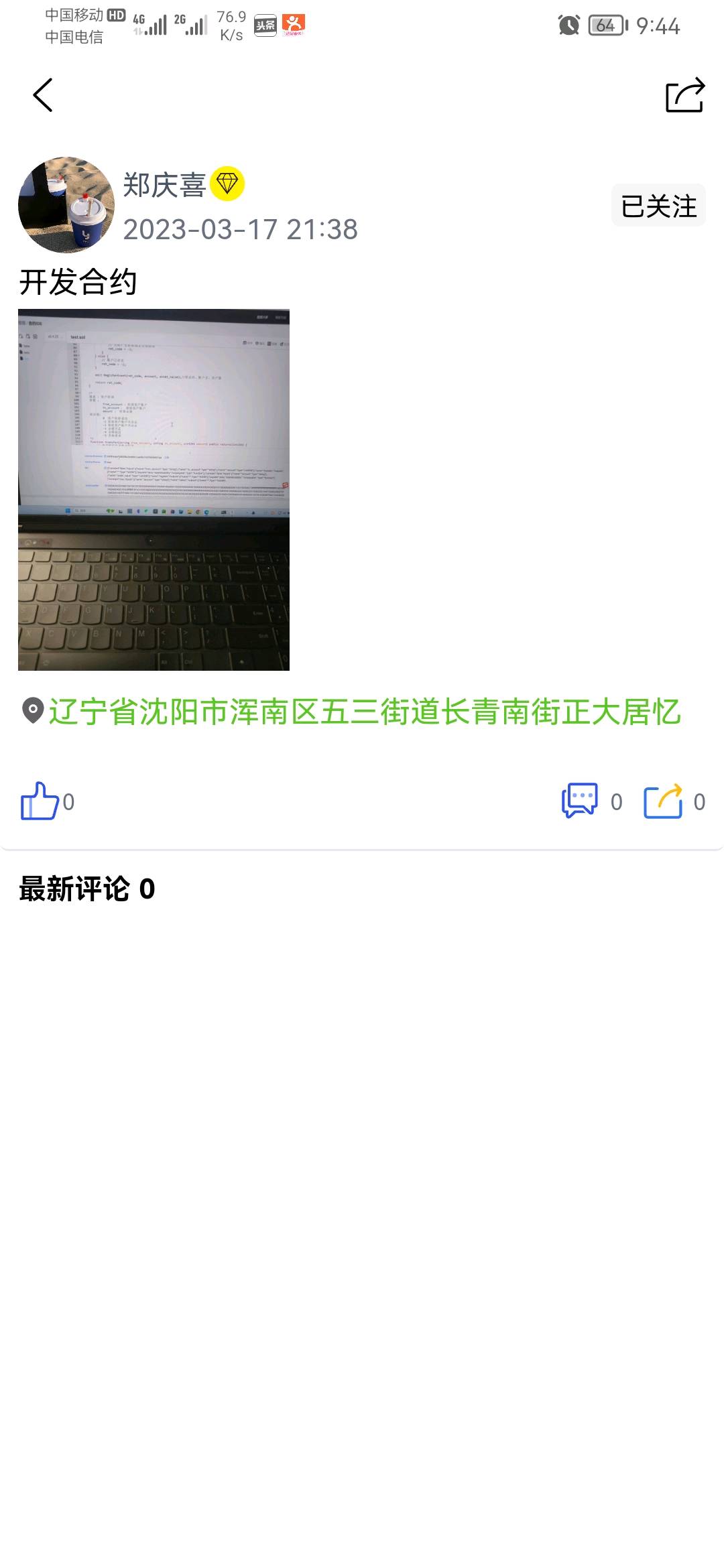Go back using the top-left arrow
Image resolution: width=724 pixels, height=1568 pixels.
tap(43, 95)
